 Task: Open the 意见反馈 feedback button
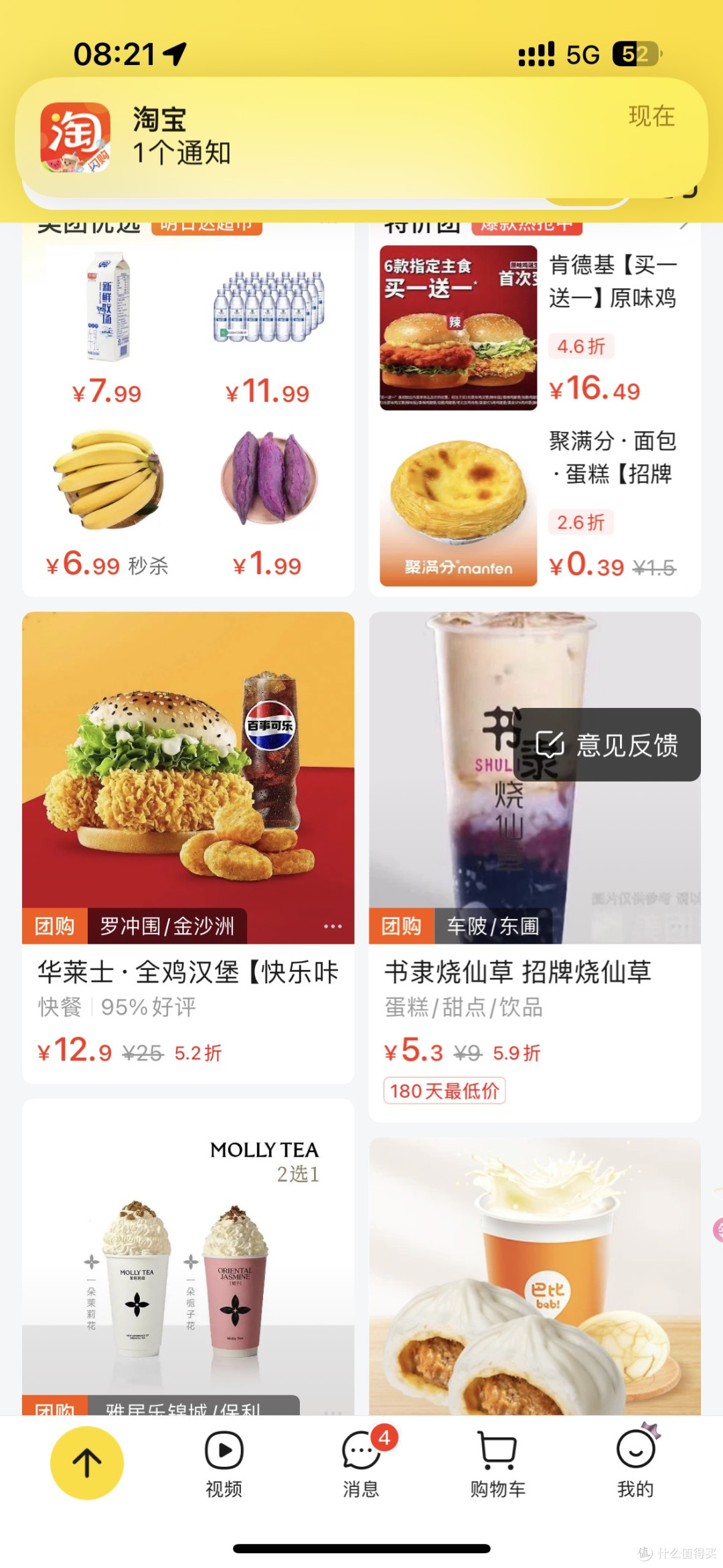pyautogui.click(x=608, y=745)
